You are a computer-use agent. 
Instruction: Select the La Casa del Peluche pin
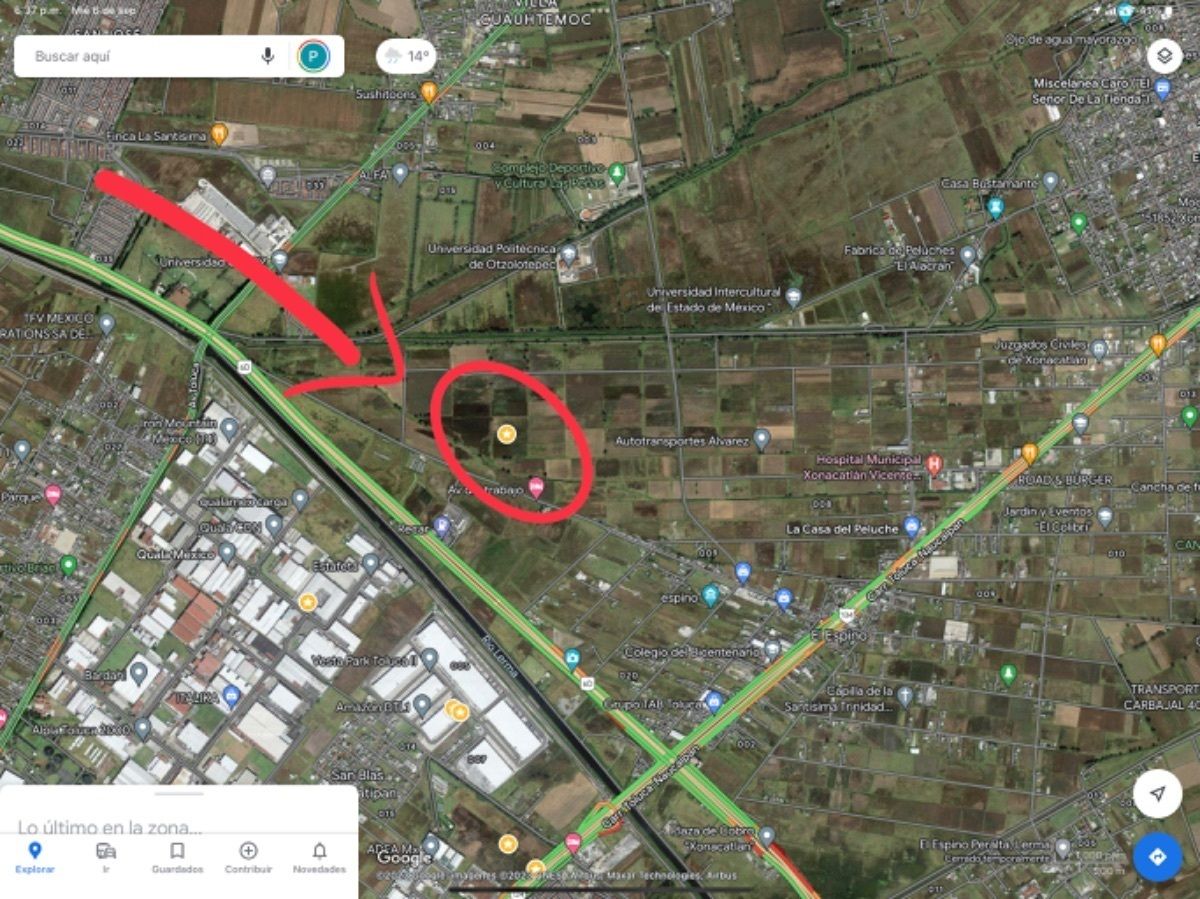(911, 526)
